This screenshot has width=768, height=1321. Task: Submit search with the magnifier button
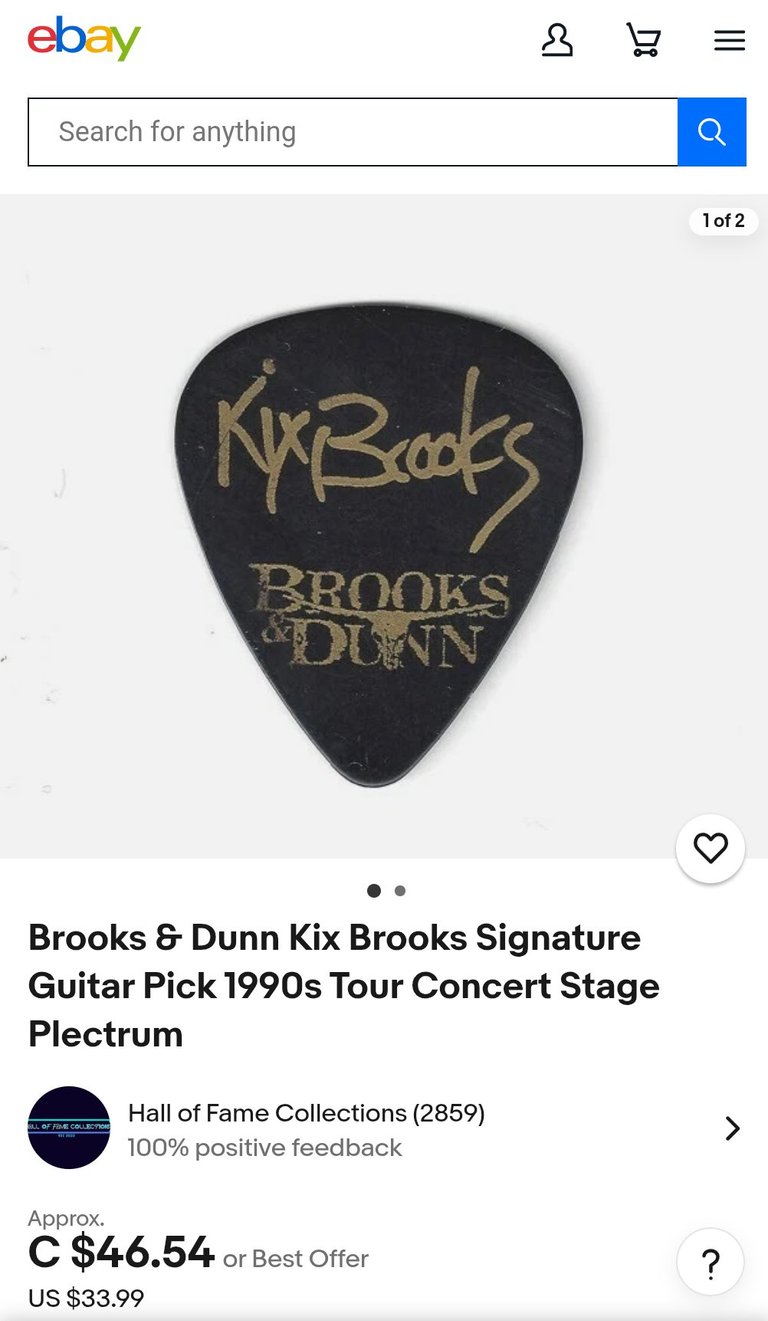point(712,132)
